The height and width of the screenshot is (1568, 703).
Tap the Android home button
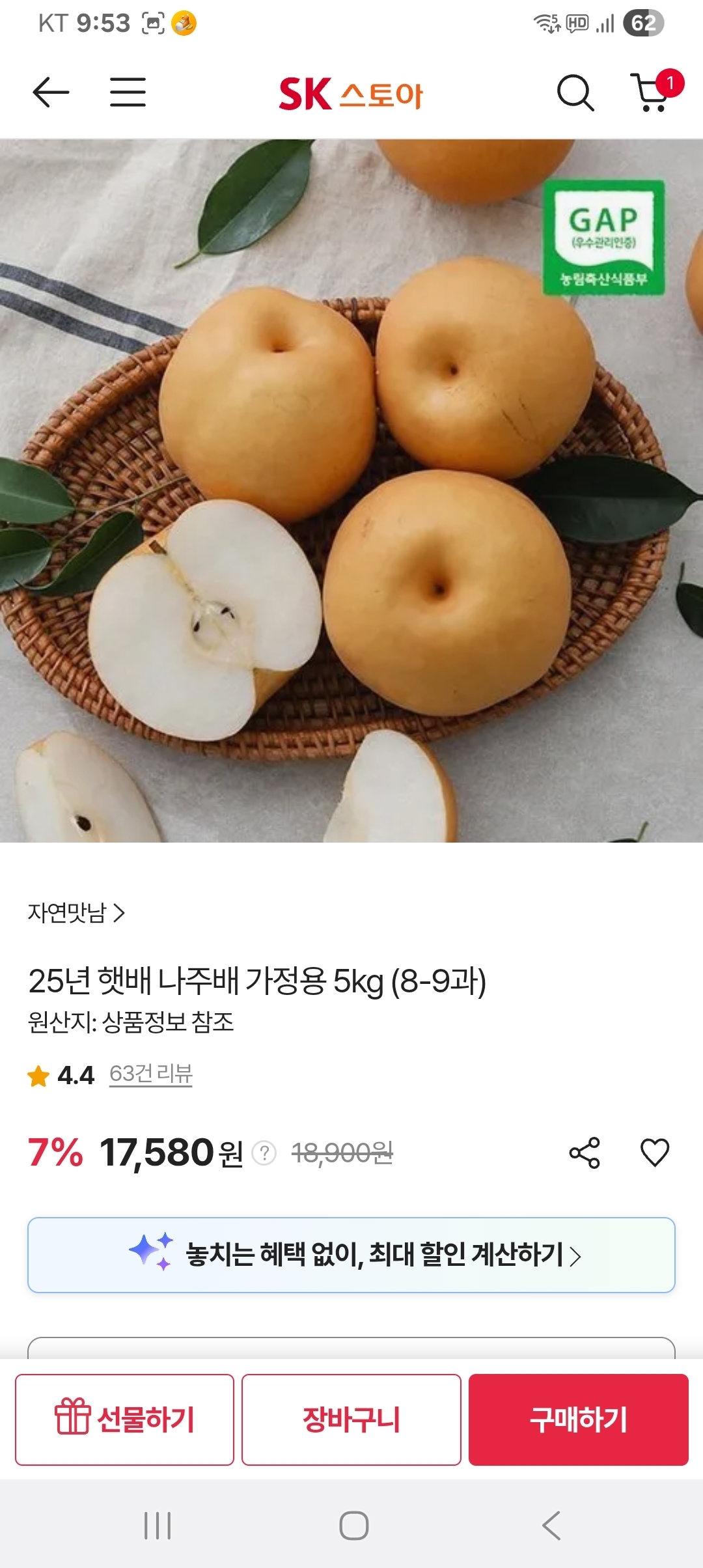351,1526
